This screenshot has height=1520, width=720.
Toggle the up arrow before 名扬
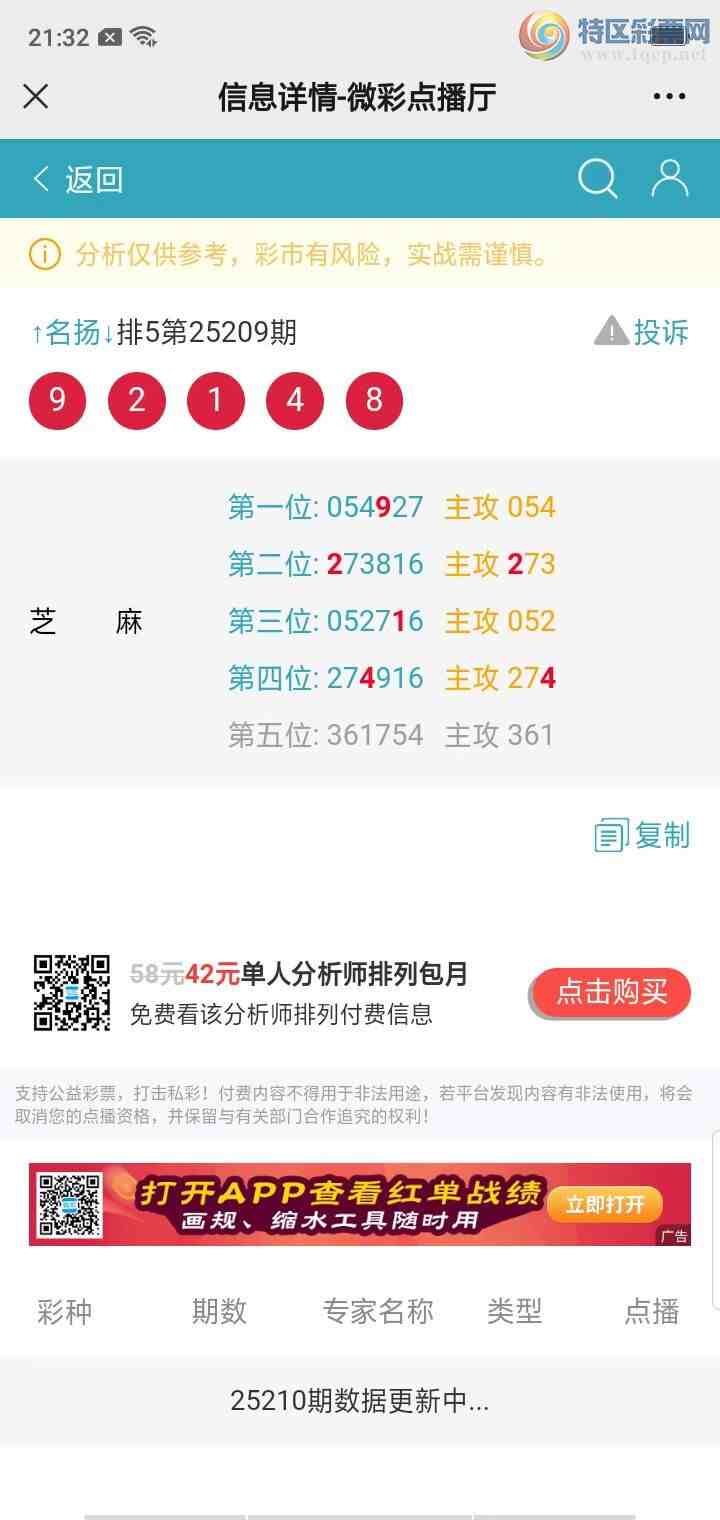36,332
